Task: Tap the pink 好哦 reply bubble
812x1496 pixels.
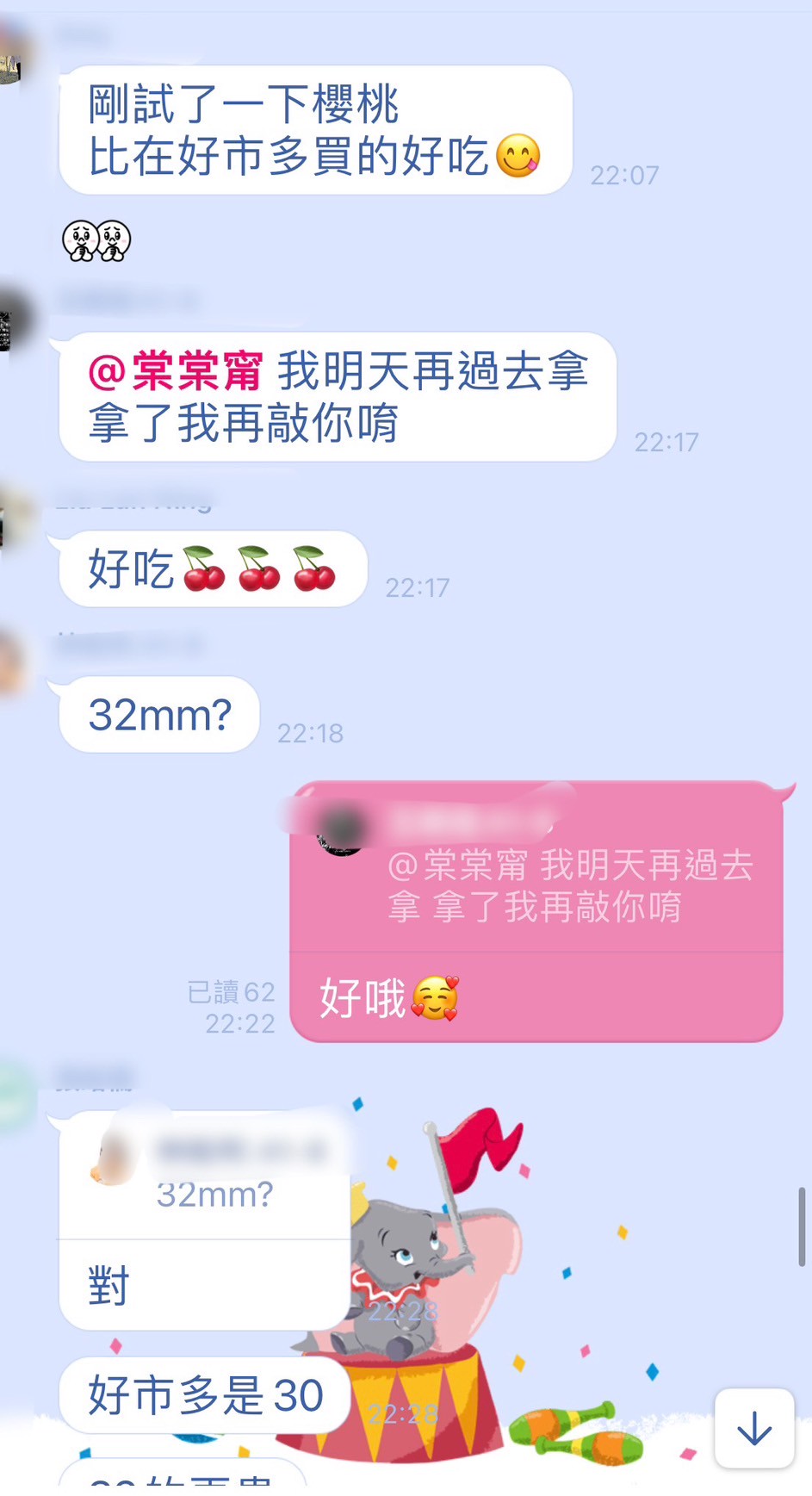Action: (x=534, y=999)
